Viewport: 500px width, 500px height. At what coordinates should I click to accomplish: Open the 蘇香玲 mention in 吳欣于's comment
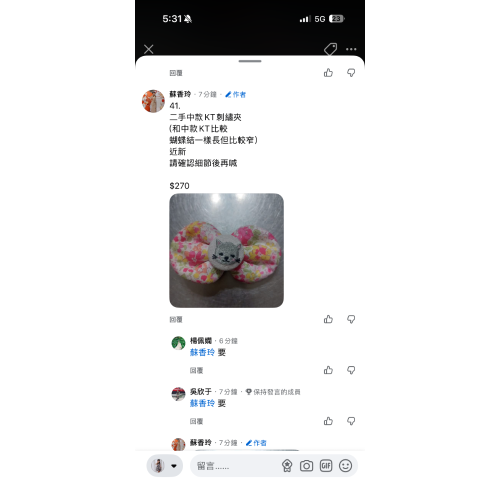pyautogui.click(x=202, y=403)
